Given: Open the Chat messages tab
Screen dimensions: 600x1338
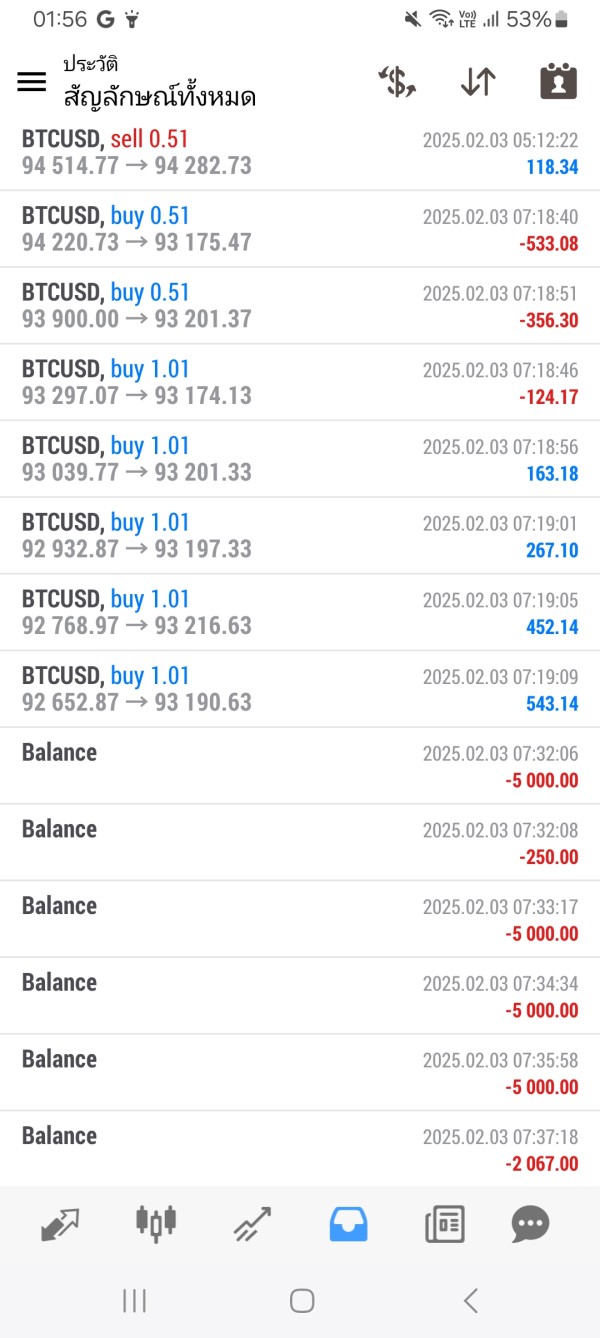Looking at the screenshot, I should 530,1223.
